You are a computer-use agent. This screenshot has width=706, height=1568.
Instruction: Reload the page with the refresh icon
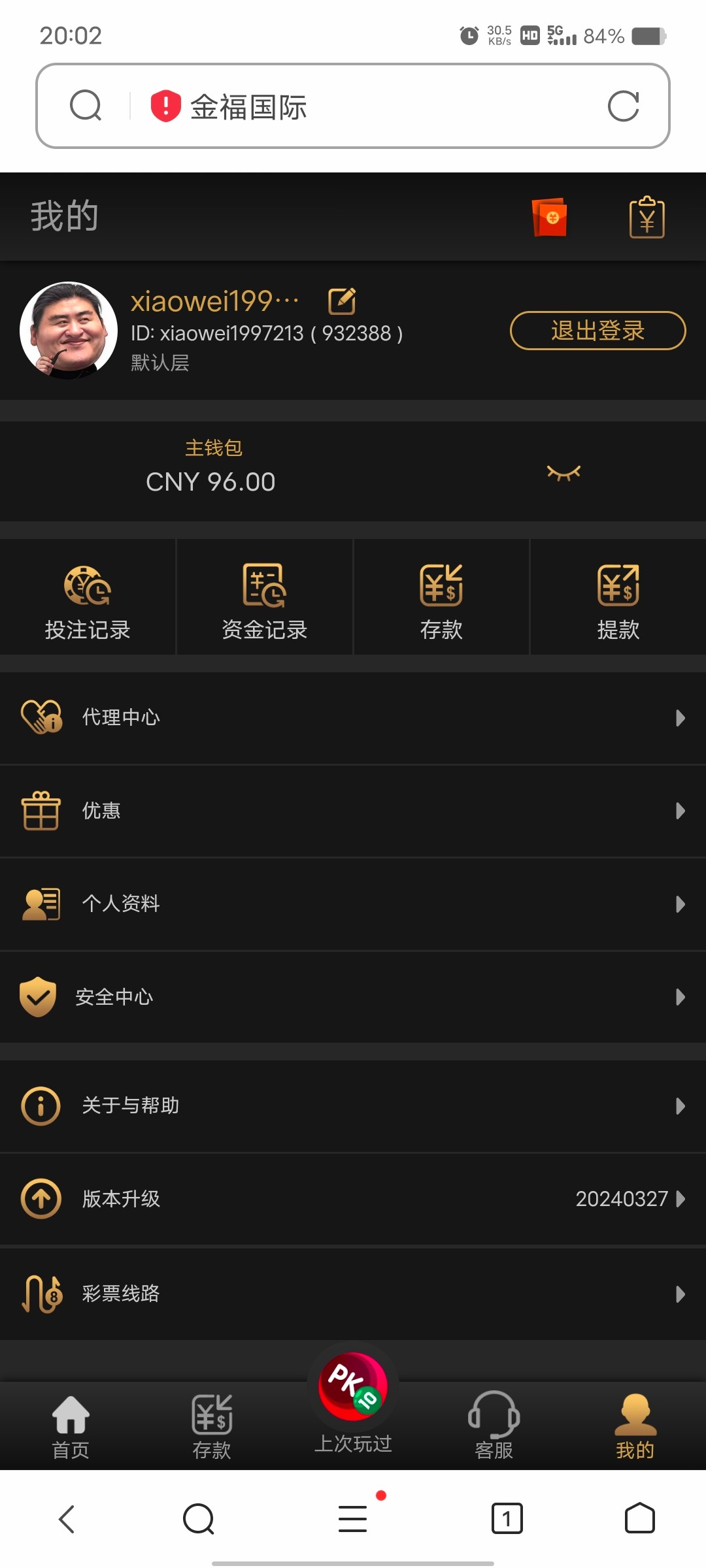623,106
